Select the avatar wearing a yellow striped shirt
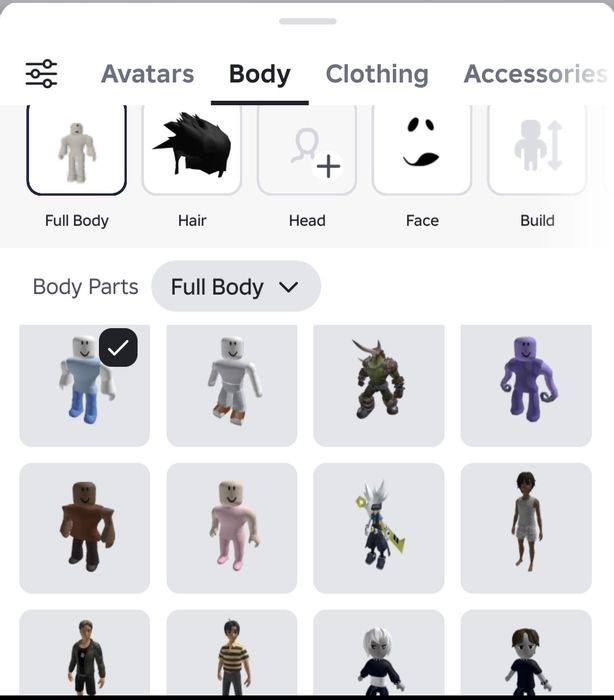 232,655
